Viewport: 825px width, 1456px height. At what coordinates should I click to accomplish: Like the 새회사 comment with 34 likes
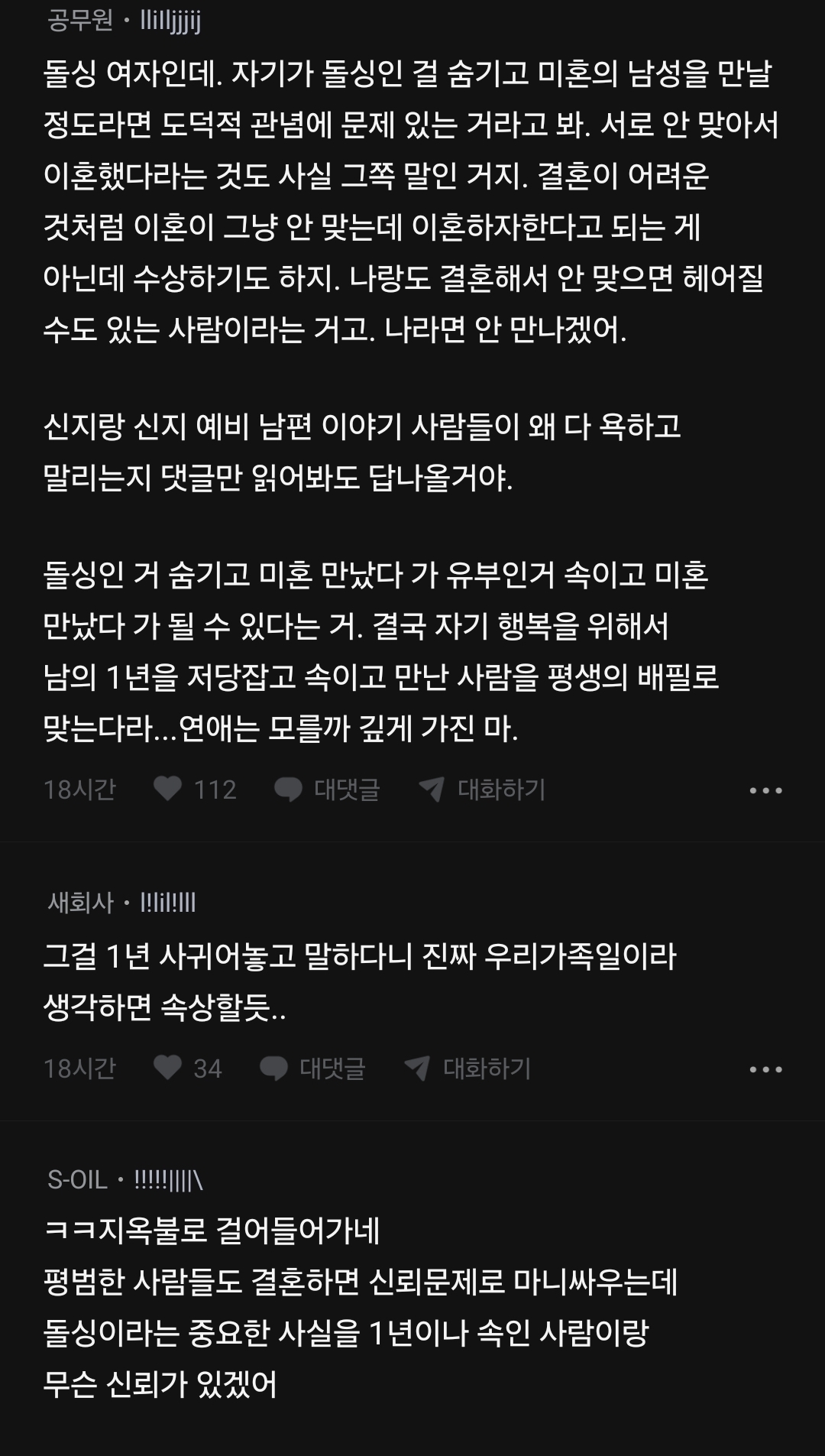pyautogui.click(x=168, y=1068)
